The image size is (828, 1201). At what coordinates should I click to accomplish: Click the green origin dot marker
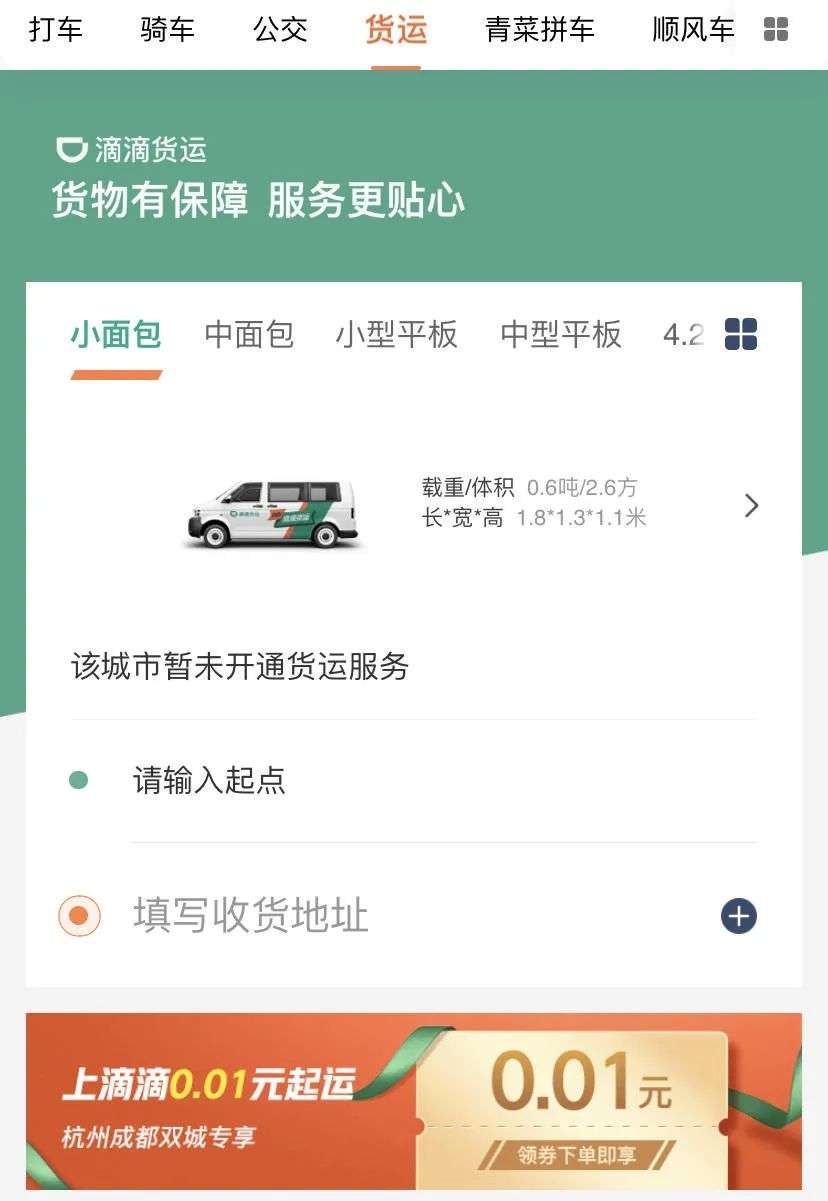coord(79,782)
